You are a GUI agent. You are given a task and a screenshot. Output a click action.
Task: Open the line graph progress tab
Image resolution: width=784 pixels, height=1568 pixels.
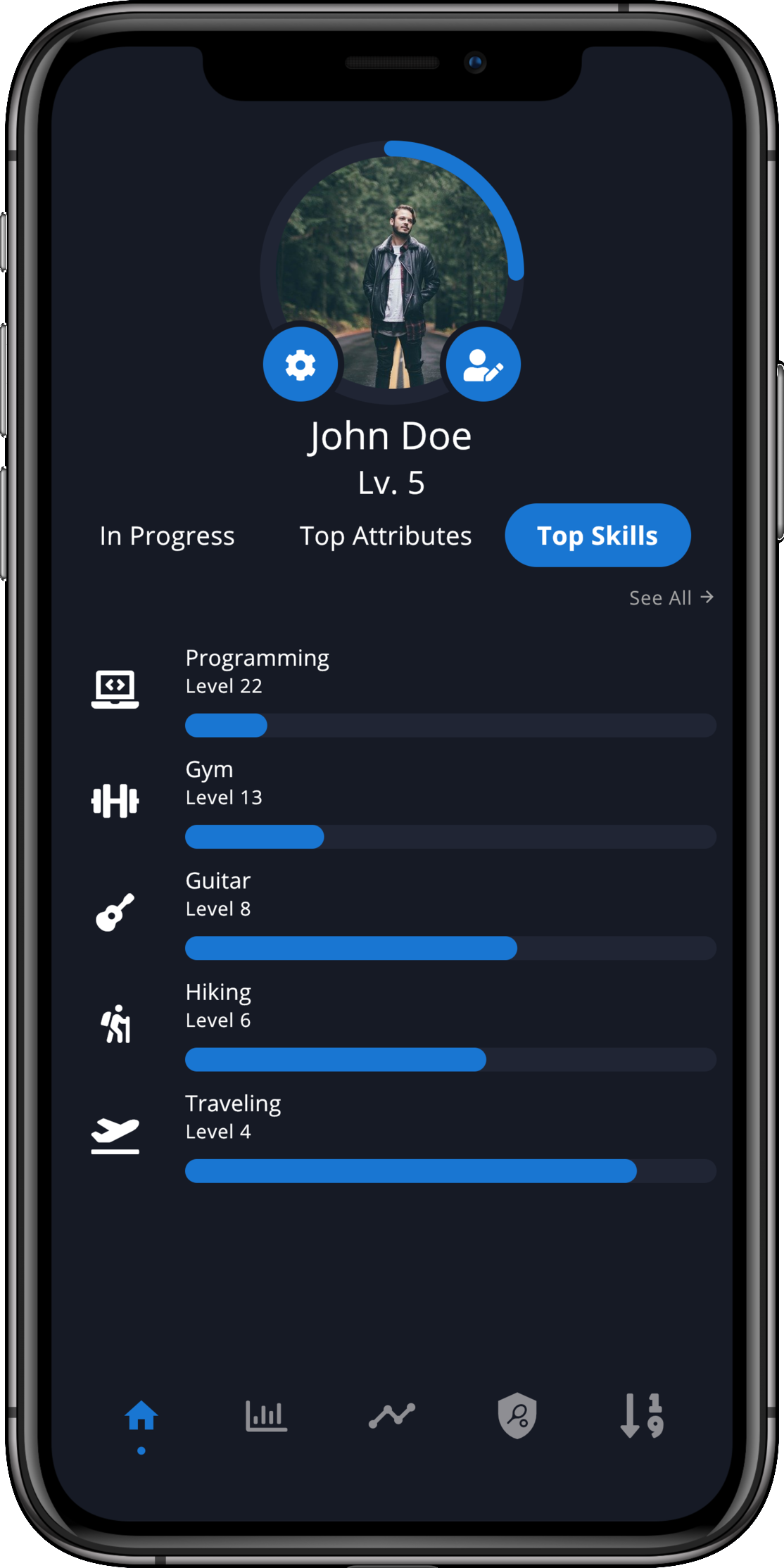[x=392, y=1415]
